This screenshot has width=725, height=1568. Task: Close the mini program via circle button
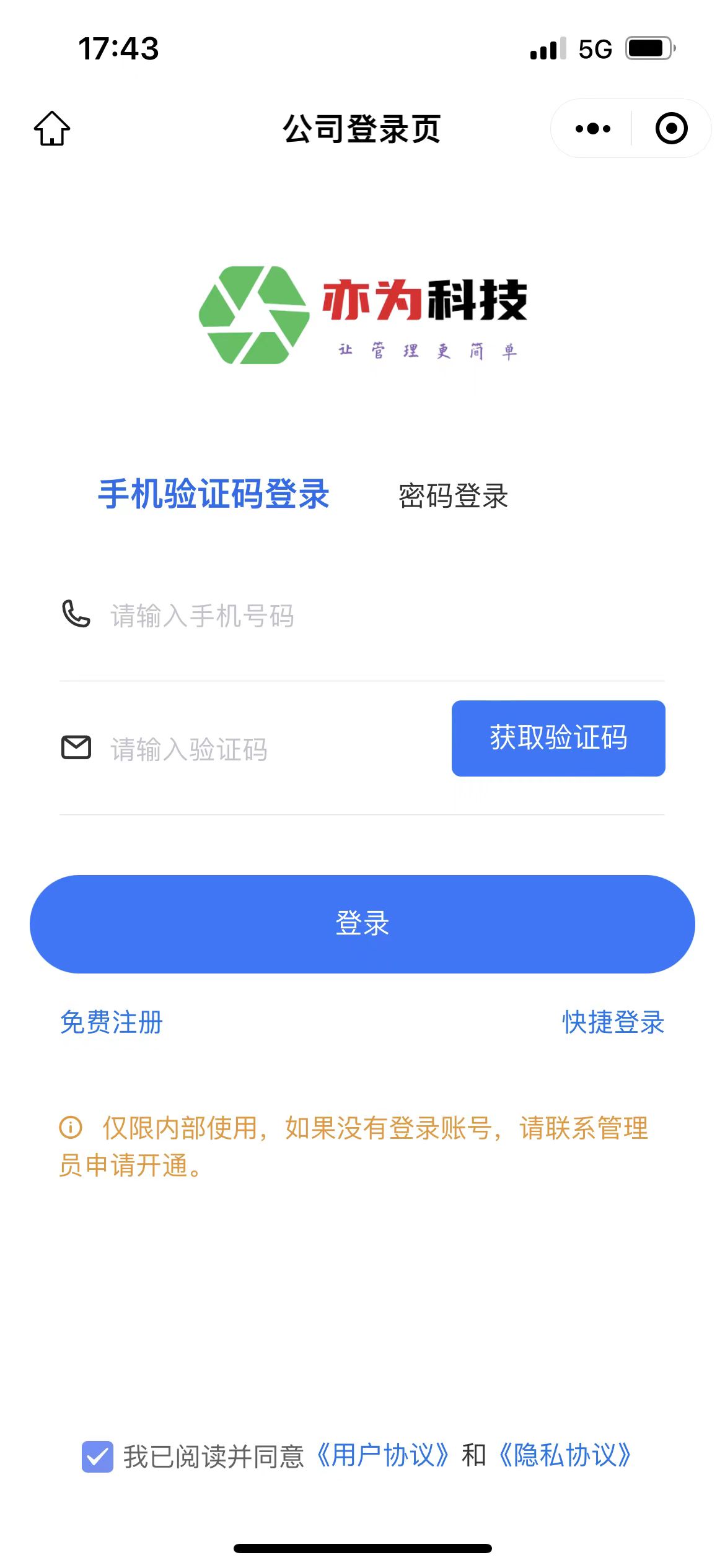[671, 128]
